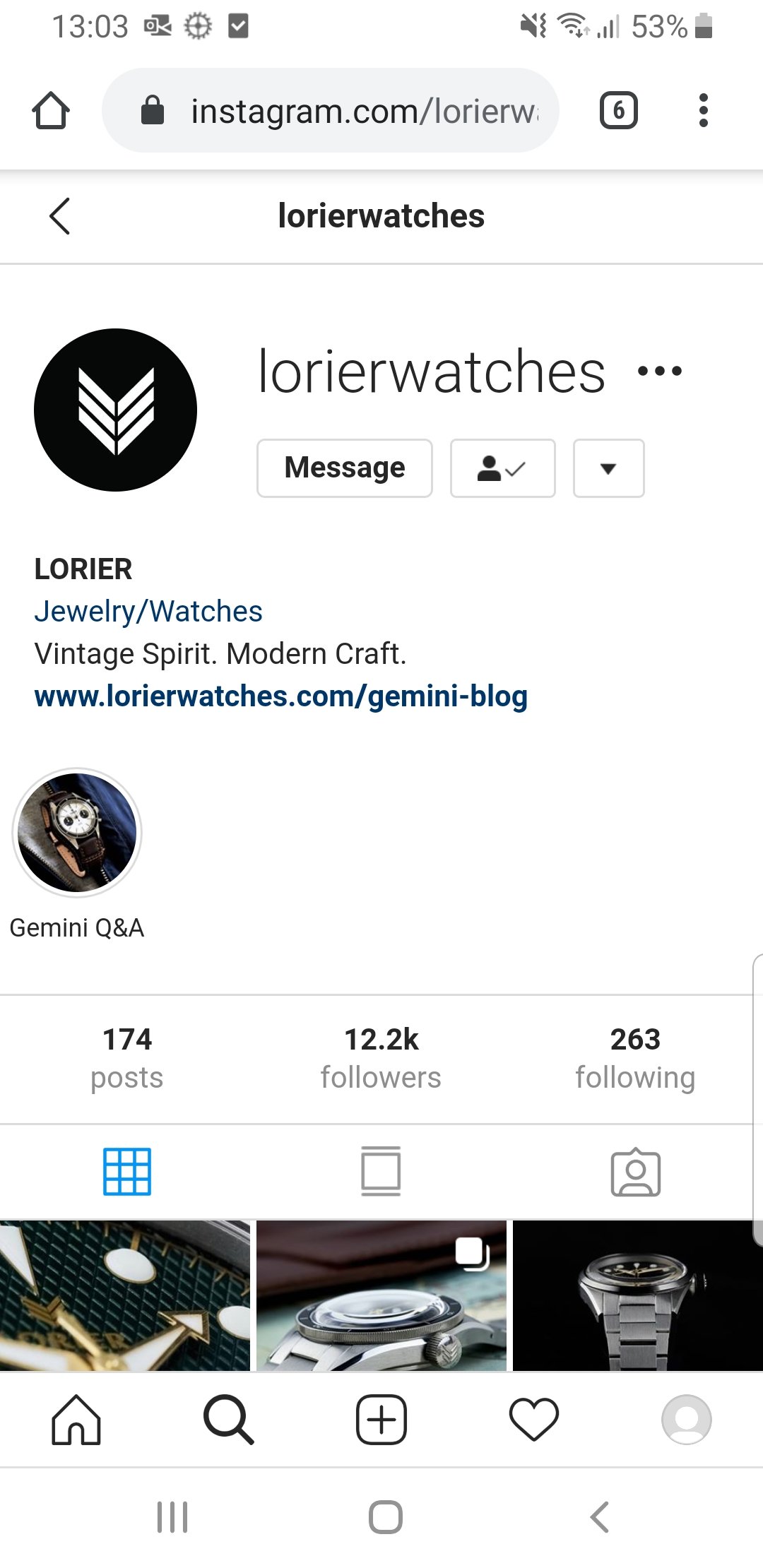The image size is (763, 1568).
Task: Tap the following status button
Action: coord(503,468)
